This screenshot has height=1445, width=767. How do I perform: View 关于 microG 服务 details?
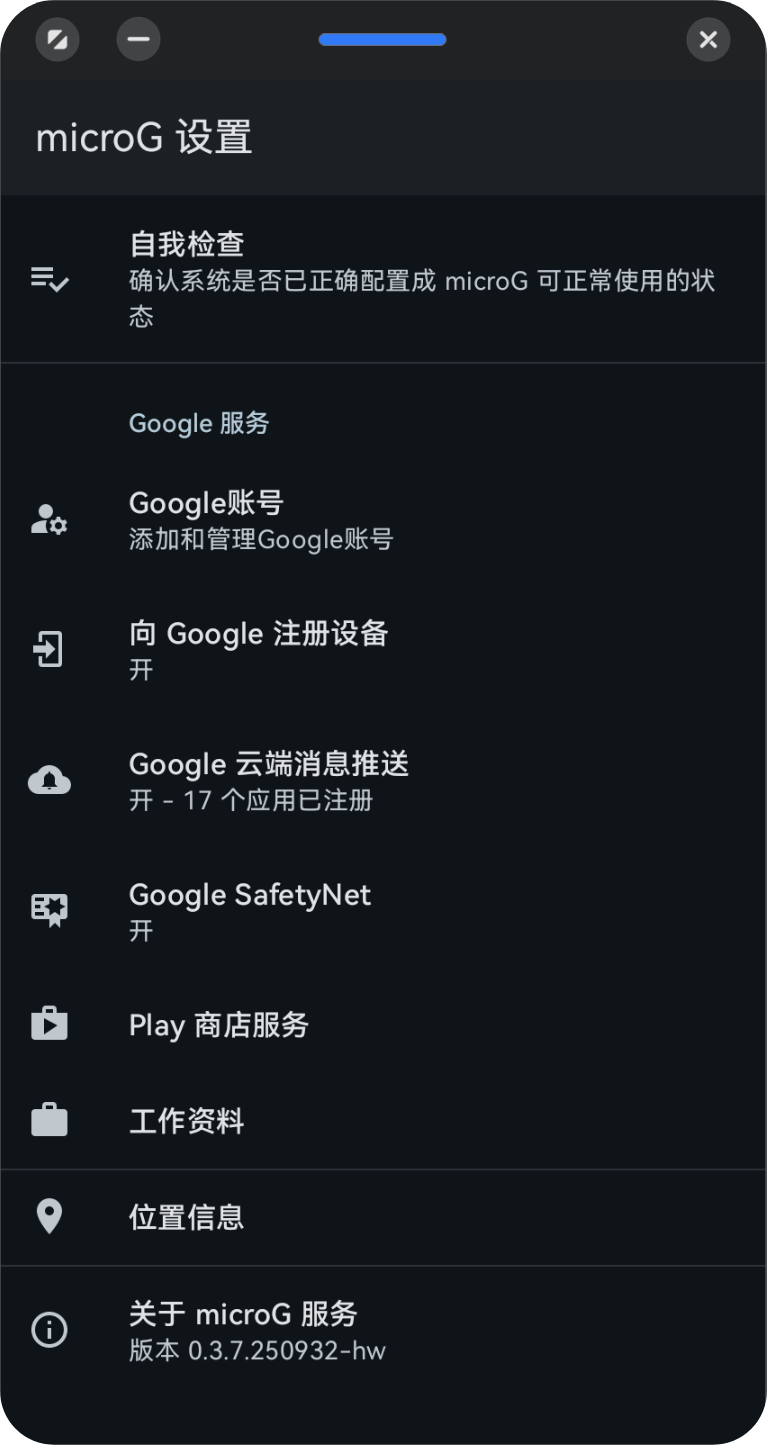click(x=383, y=1331)
